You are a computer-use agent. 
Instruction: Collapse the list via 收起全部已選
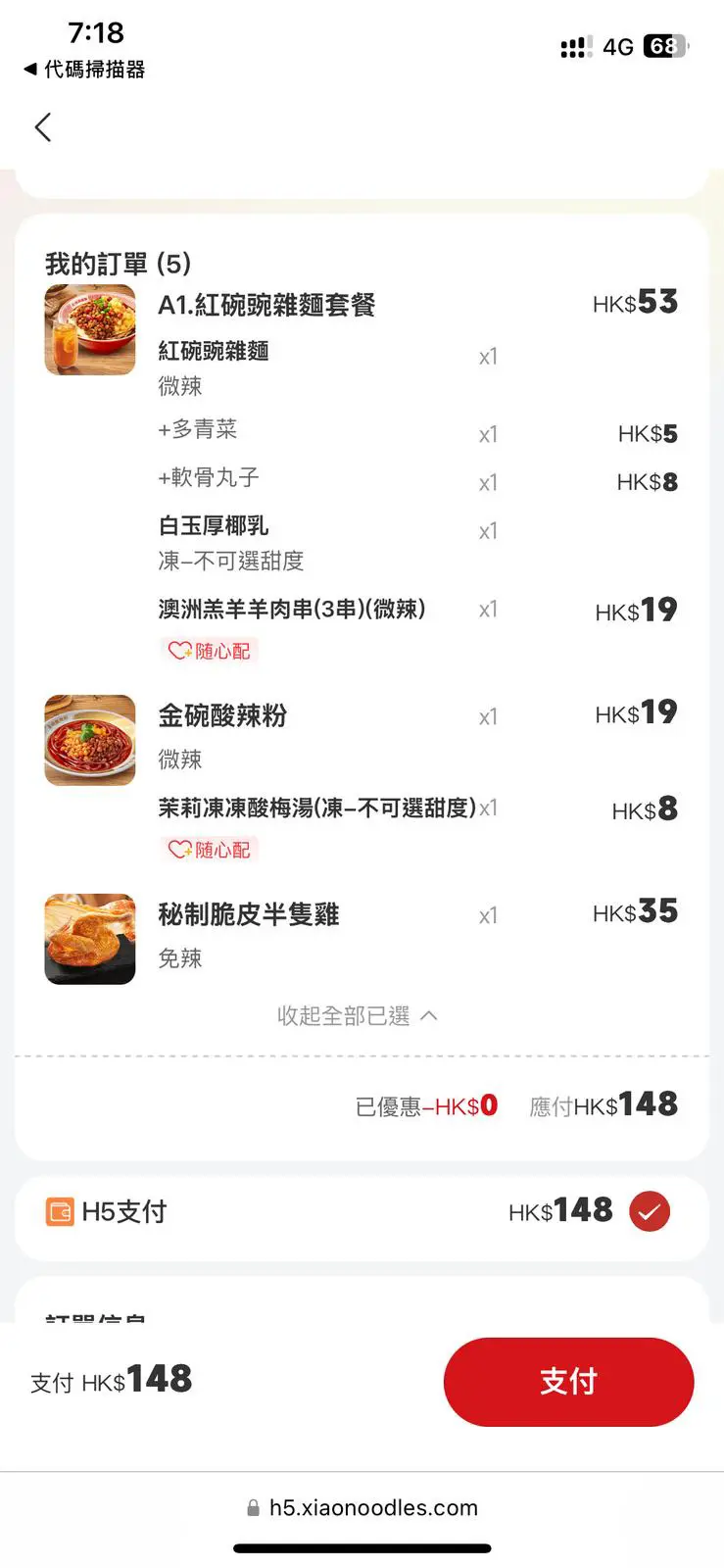click(358, 1015)
